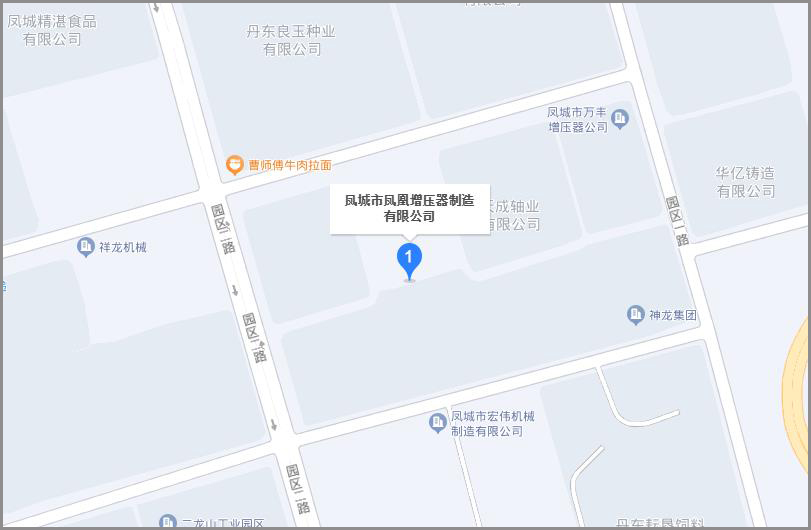Viewport: 811px width, 530px height.
Task: Select the 凤城市万丰增压器公司 marker
Action: click(x=620, y=120)
